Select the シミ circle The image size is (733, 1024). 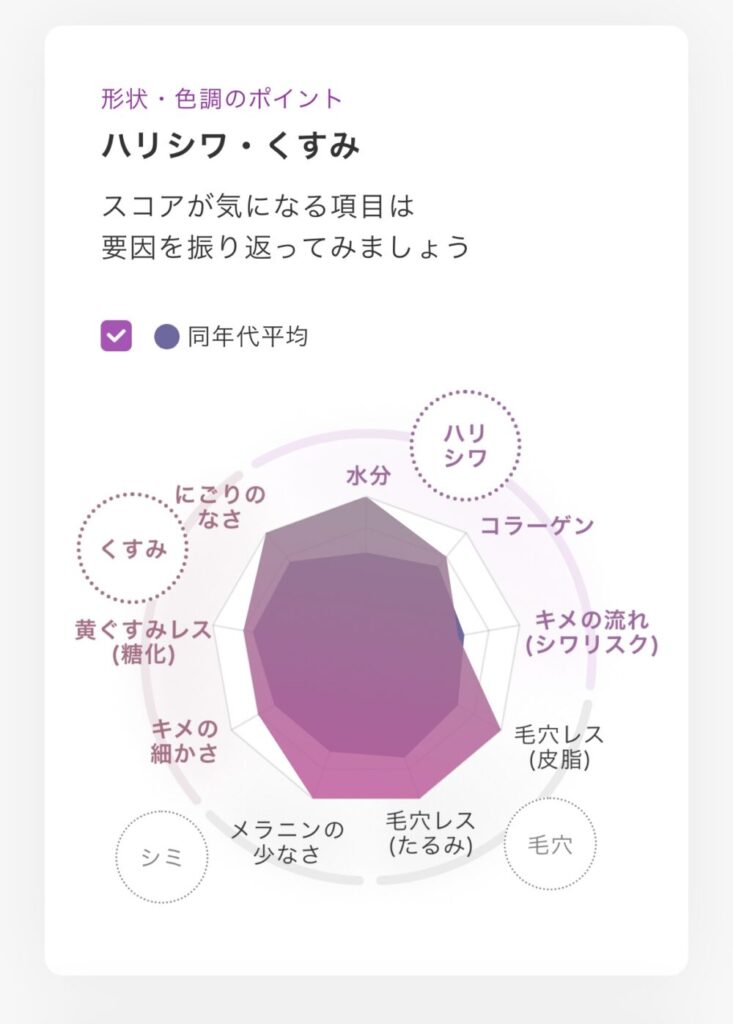(162, 857)
